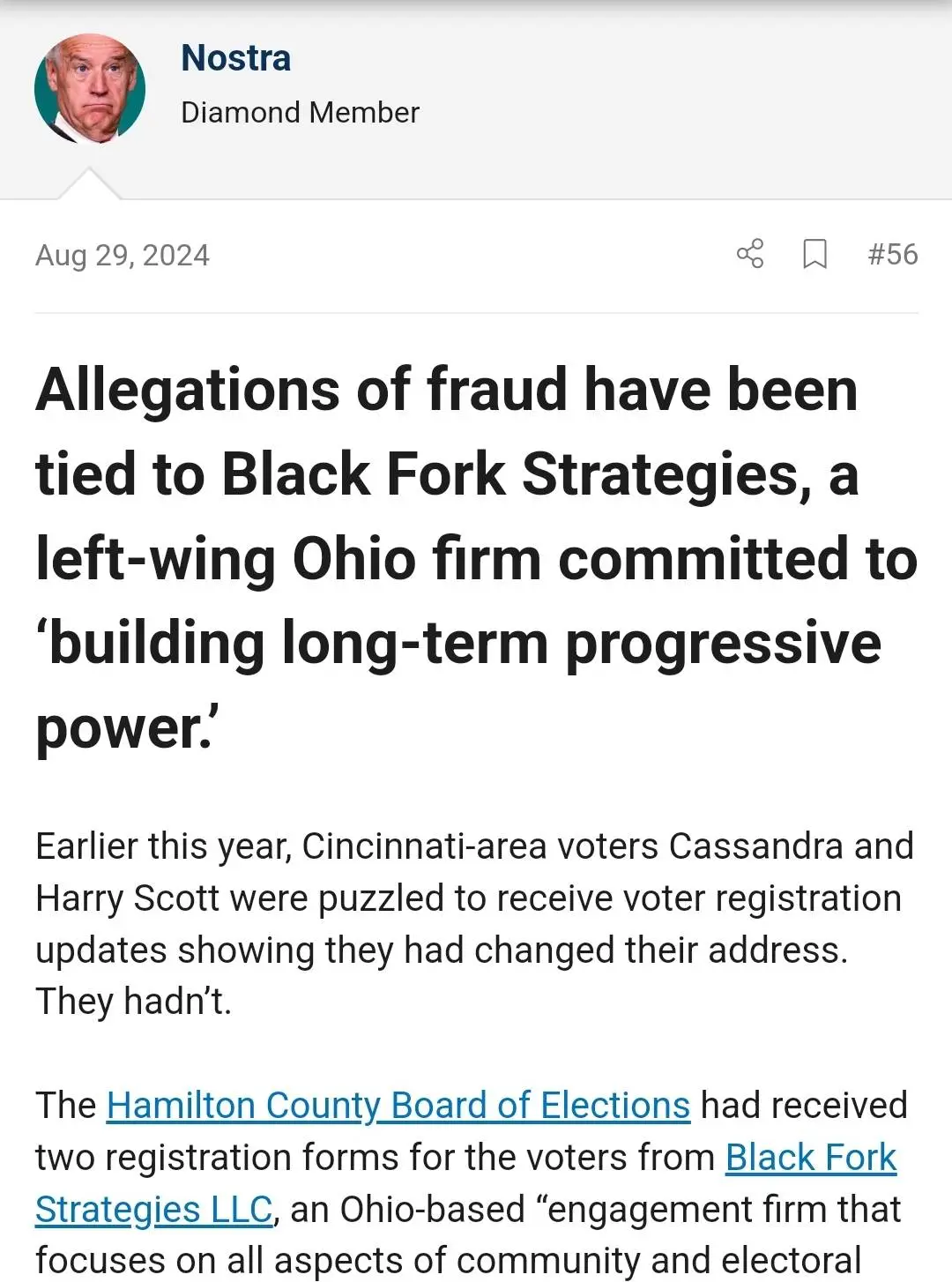Open the #56 post permalink
The image size is (952, 1282).
click(x=892, y=254)
